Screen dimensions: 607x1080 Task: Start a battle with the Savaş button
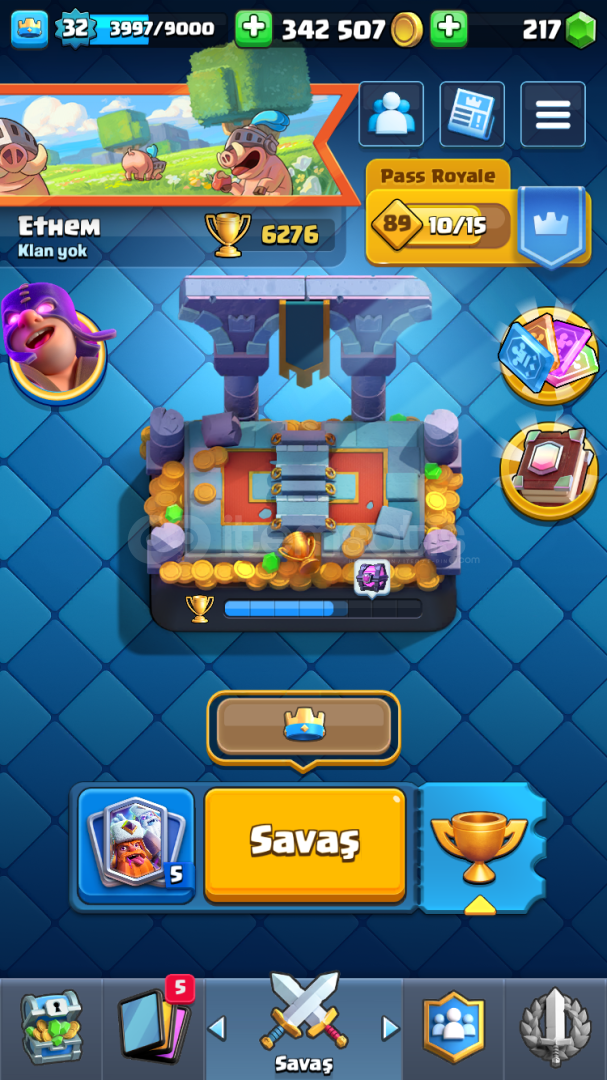305,844
